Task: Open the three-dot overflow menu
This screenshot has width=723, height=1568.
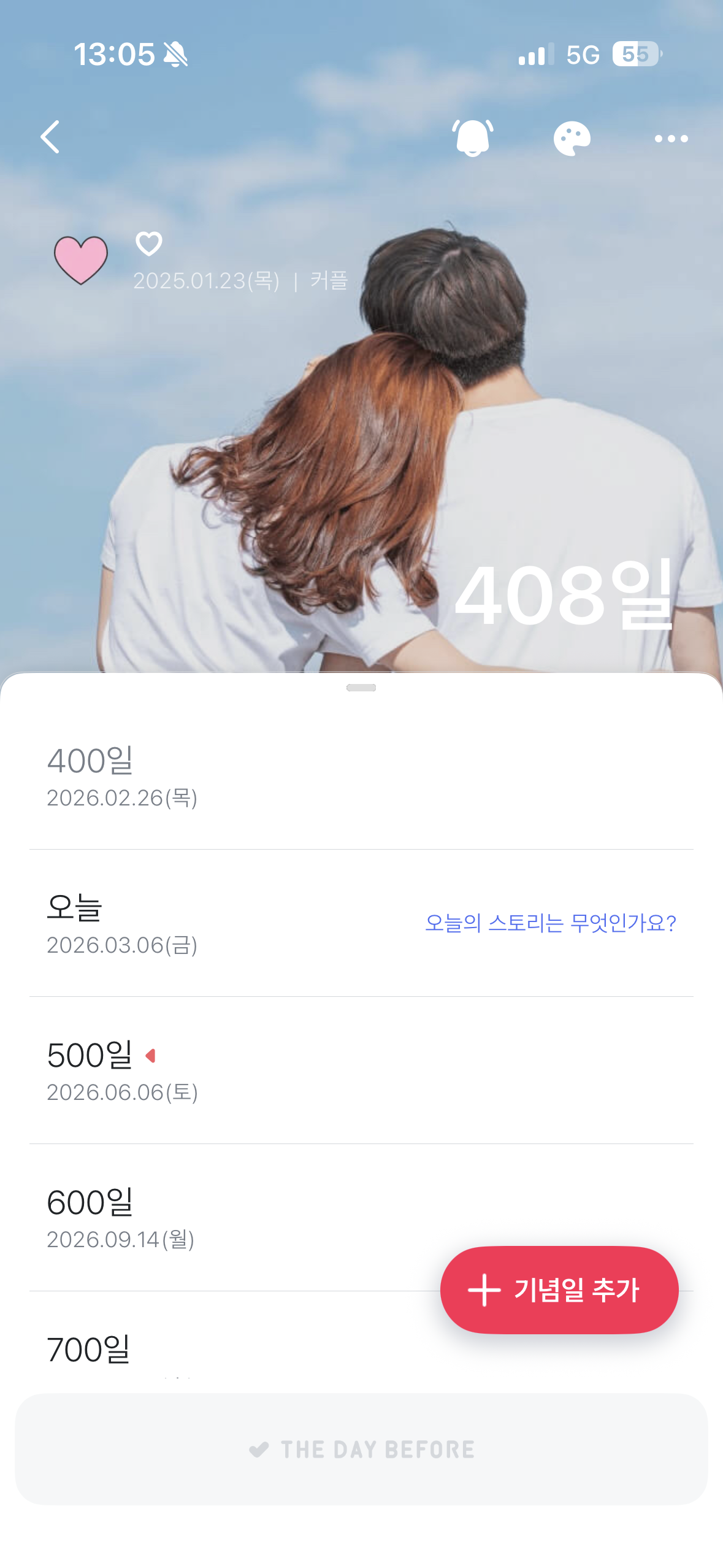Action: (671, 139)
